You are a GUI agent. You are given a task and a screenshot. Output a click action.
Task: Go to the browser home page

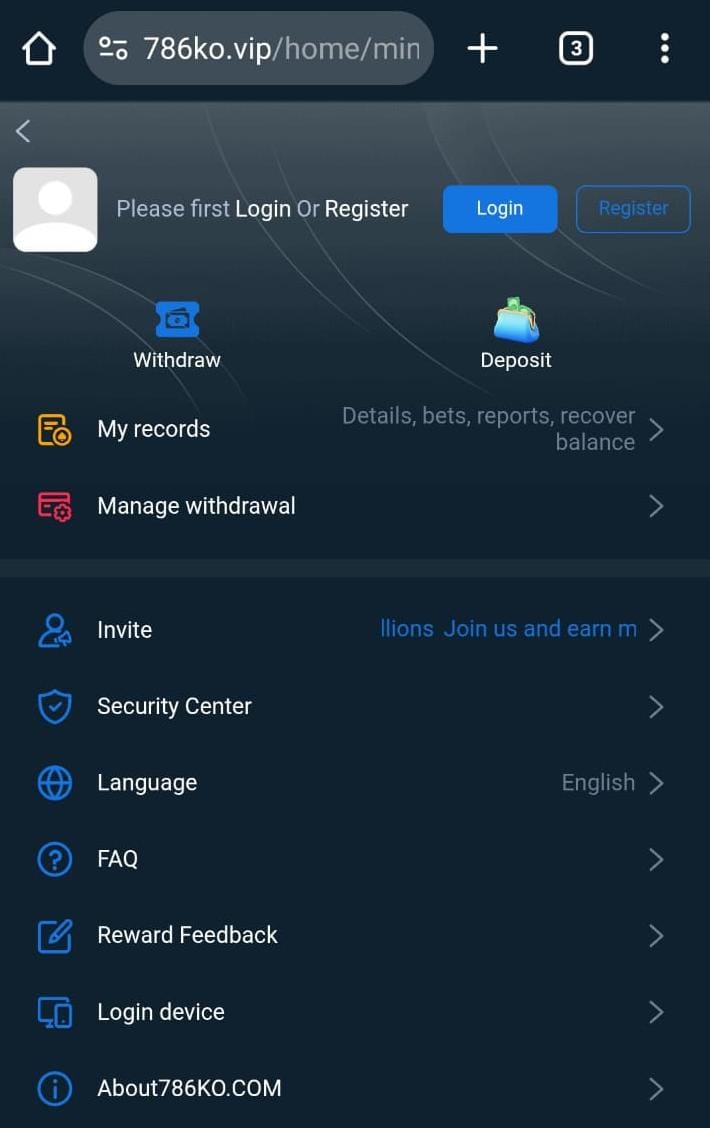click(39, 48)
